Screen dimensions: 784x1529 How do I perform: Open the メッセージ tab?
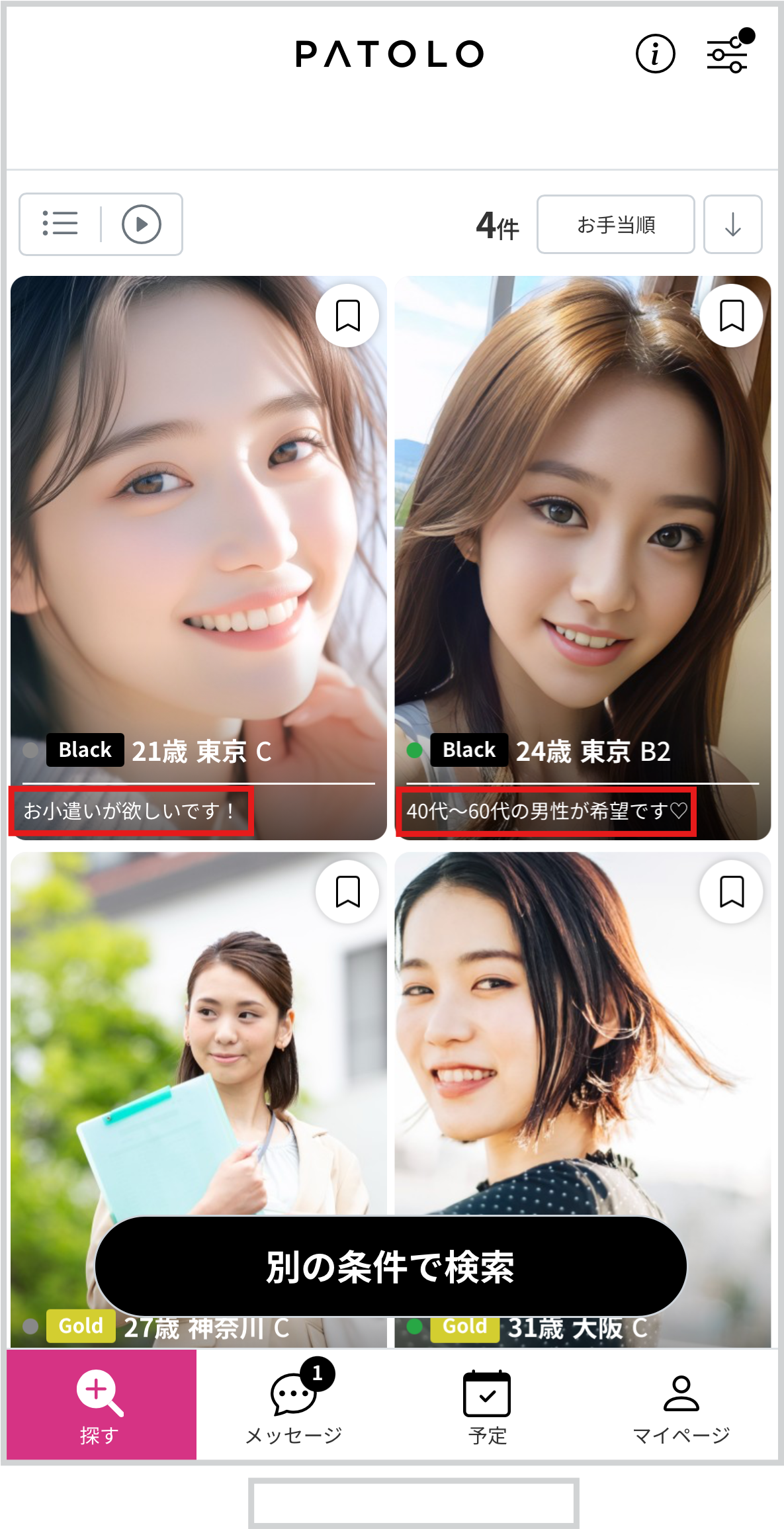pos(294,1405)
